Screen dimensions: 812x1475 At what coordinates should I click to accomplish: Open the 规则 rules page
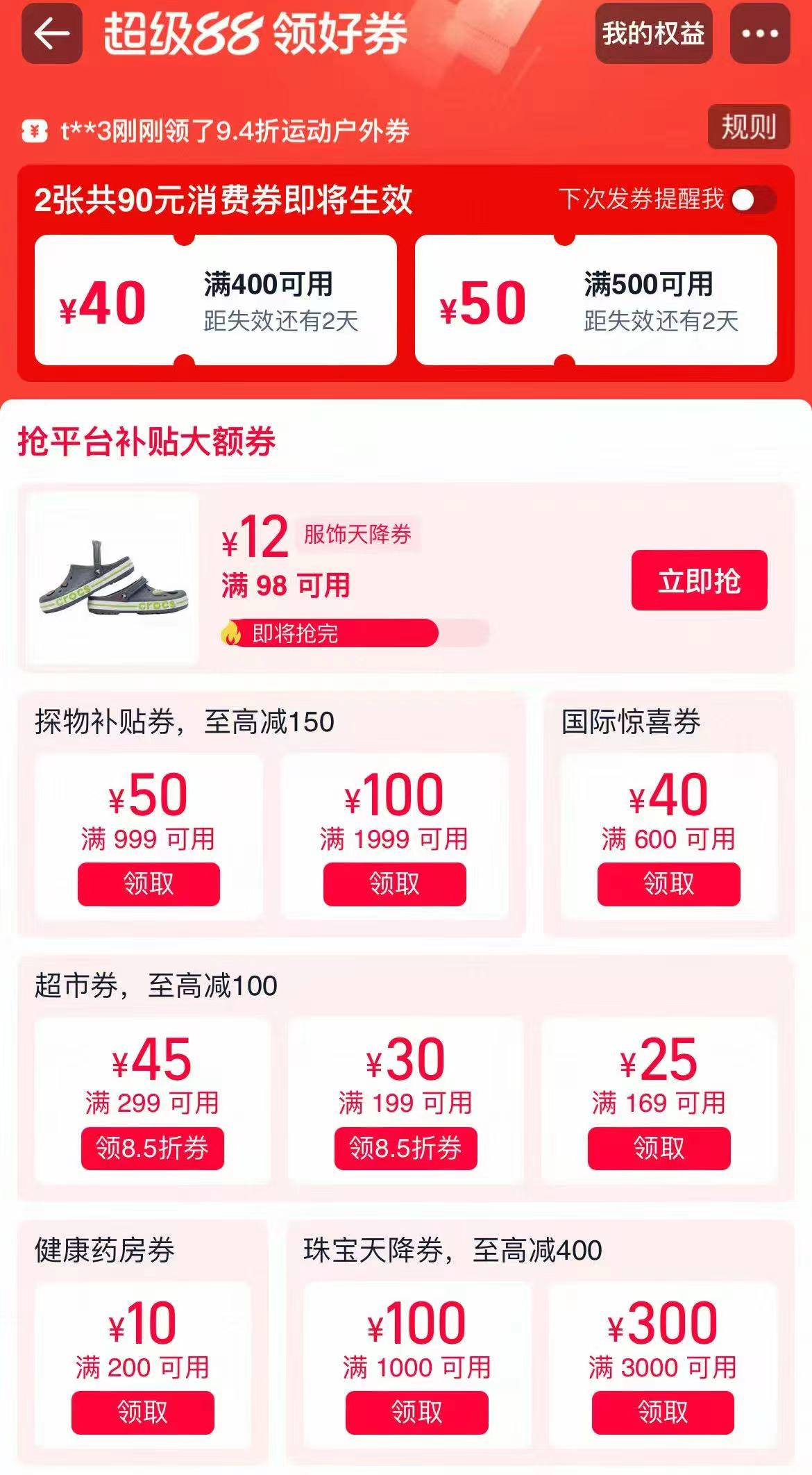[x=747, y=128]
